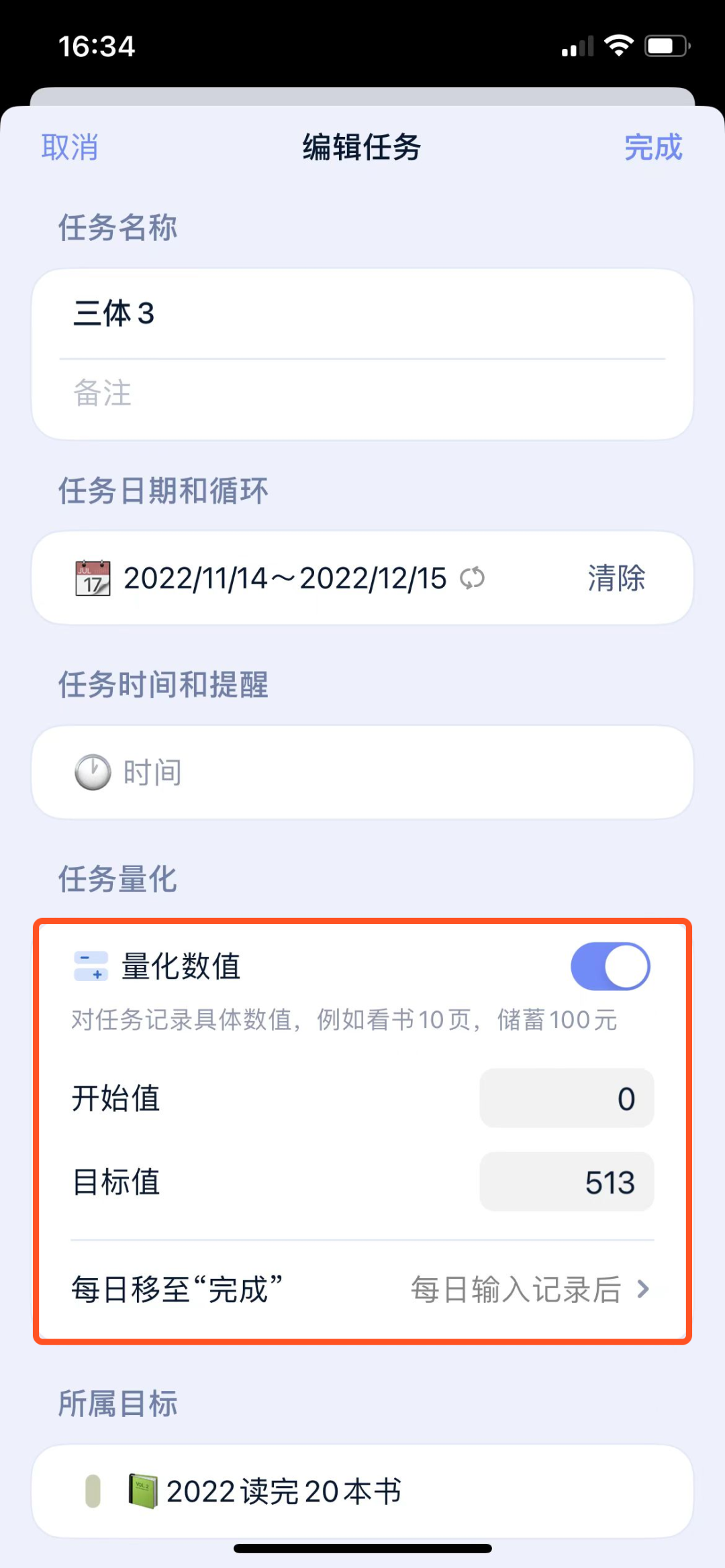Tap 取消 to cancel editing
Viewport: 725px width, 1568px height.
(x=70, y=147)
